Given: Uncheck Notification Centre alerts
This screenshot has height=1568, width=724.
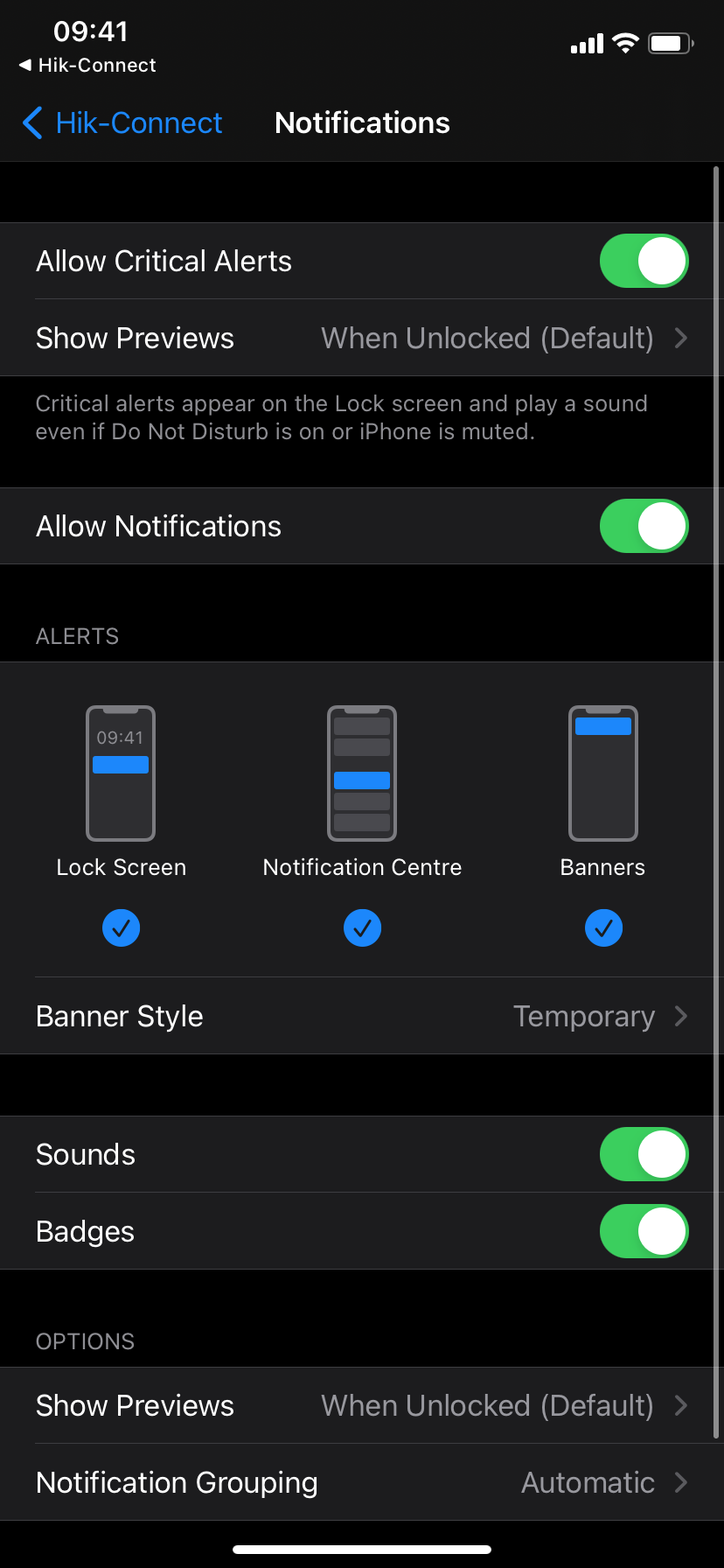Looking at the screenshot, I should point(362,927).
